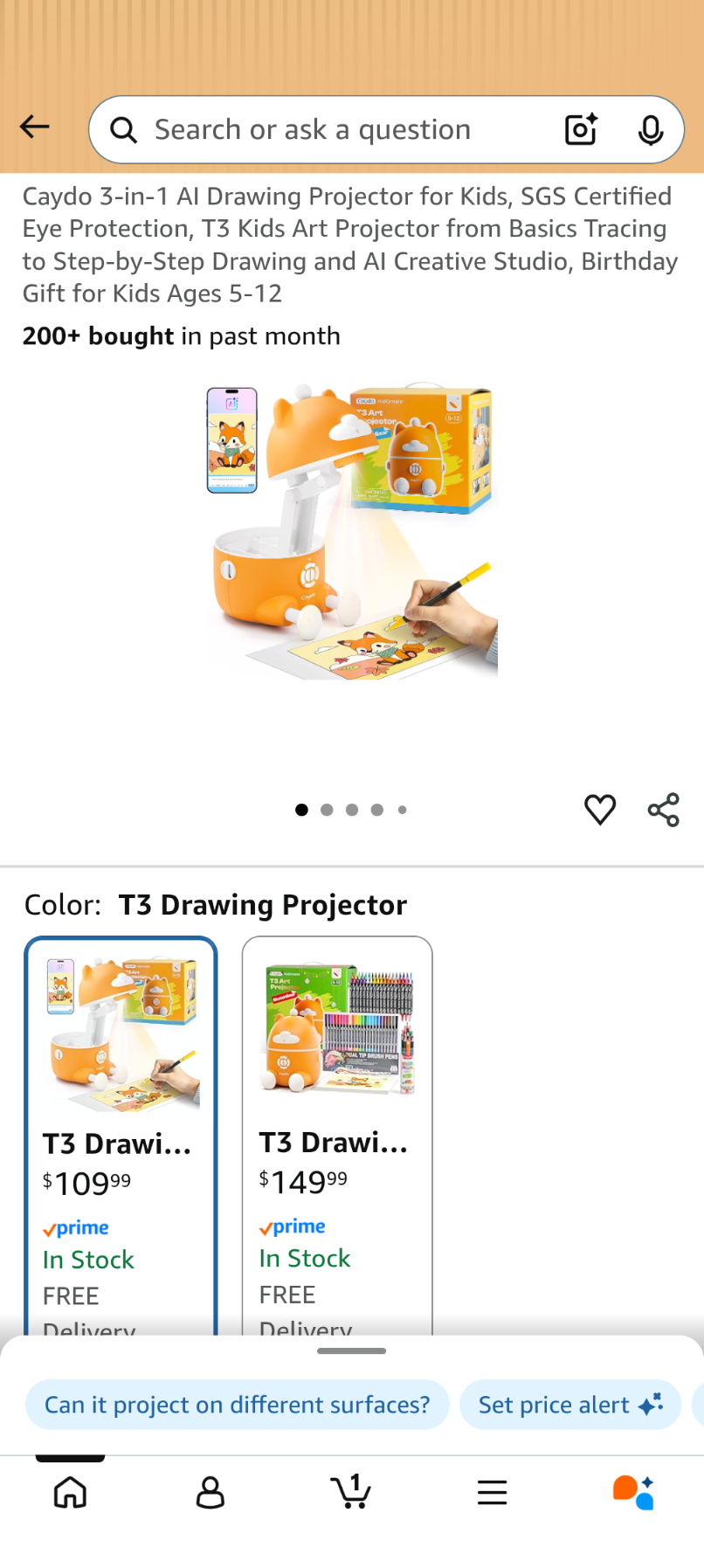
Task: Start voice search with the microphone
Action: pyautogui.click(x=650, y=130)
